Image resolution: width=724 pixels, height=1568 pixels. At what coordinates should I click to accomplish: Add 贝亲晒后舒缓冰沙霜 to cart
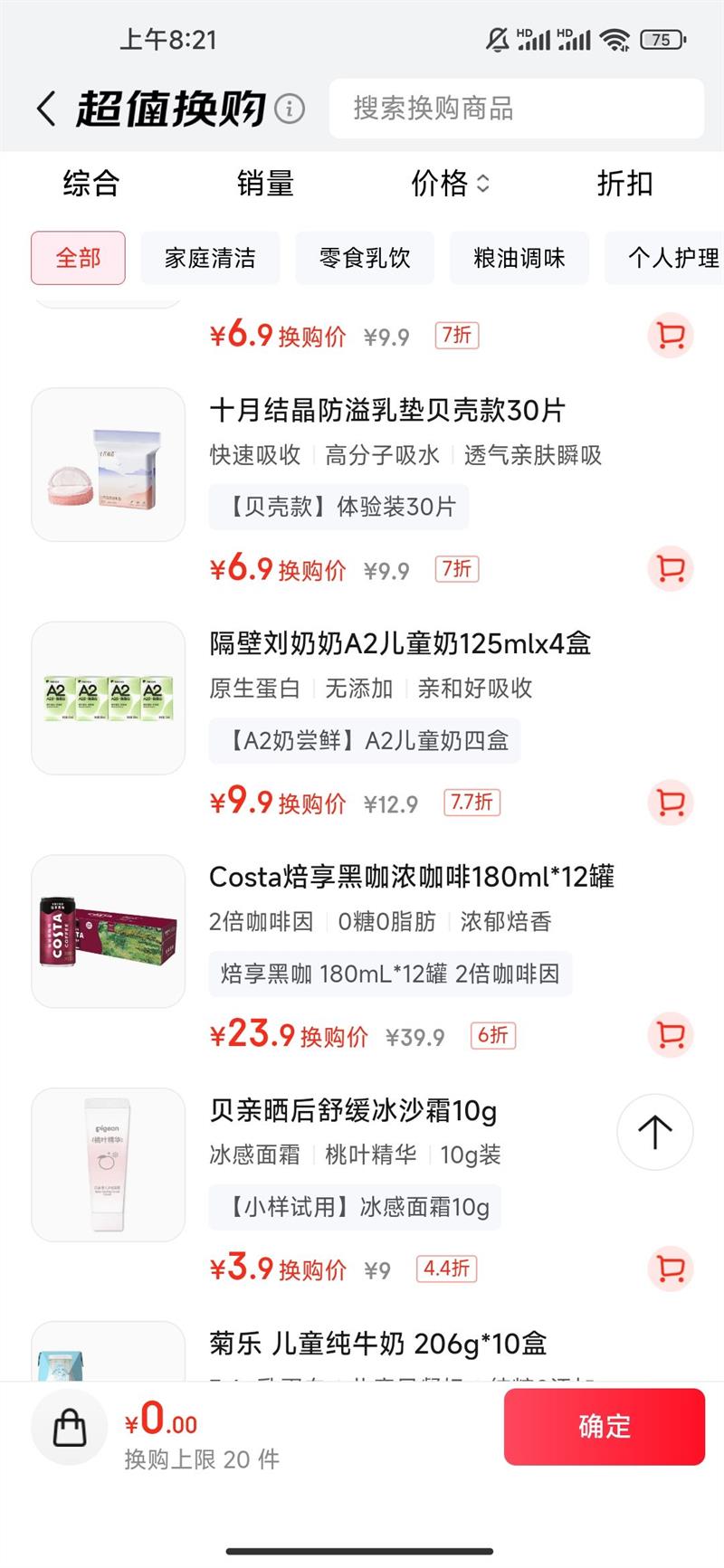tap(671, 1269)
